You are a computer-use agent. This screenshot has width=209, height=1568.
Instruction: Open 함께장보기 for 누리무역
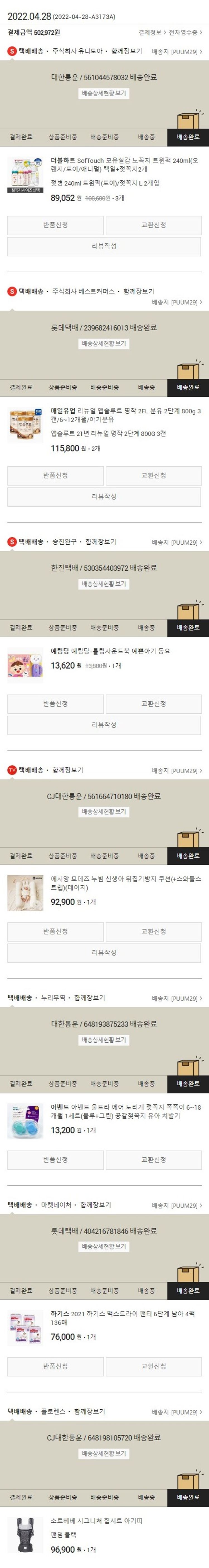click(89, 998)
